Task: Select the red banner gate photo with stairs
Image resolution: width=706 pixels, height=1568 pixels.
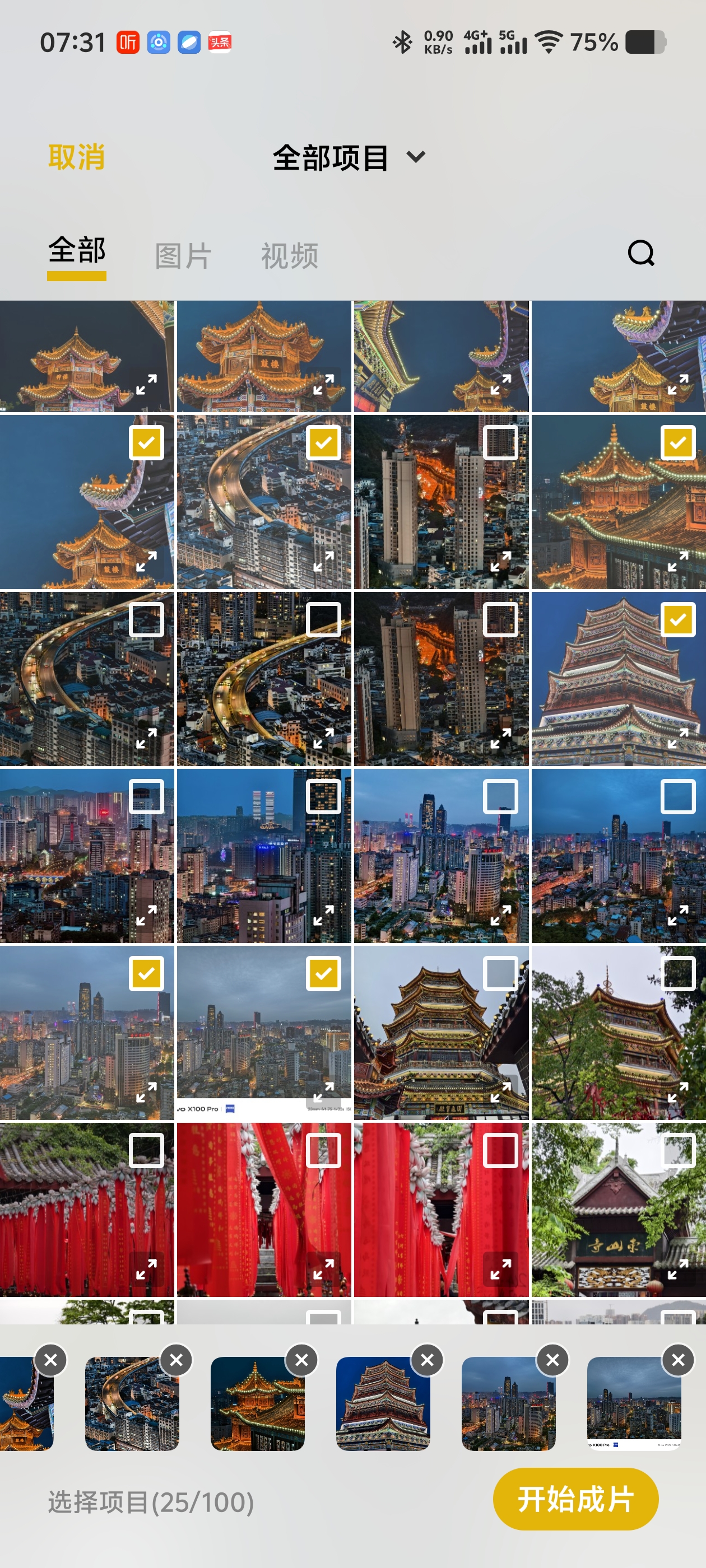Action: click(323, 1150)
